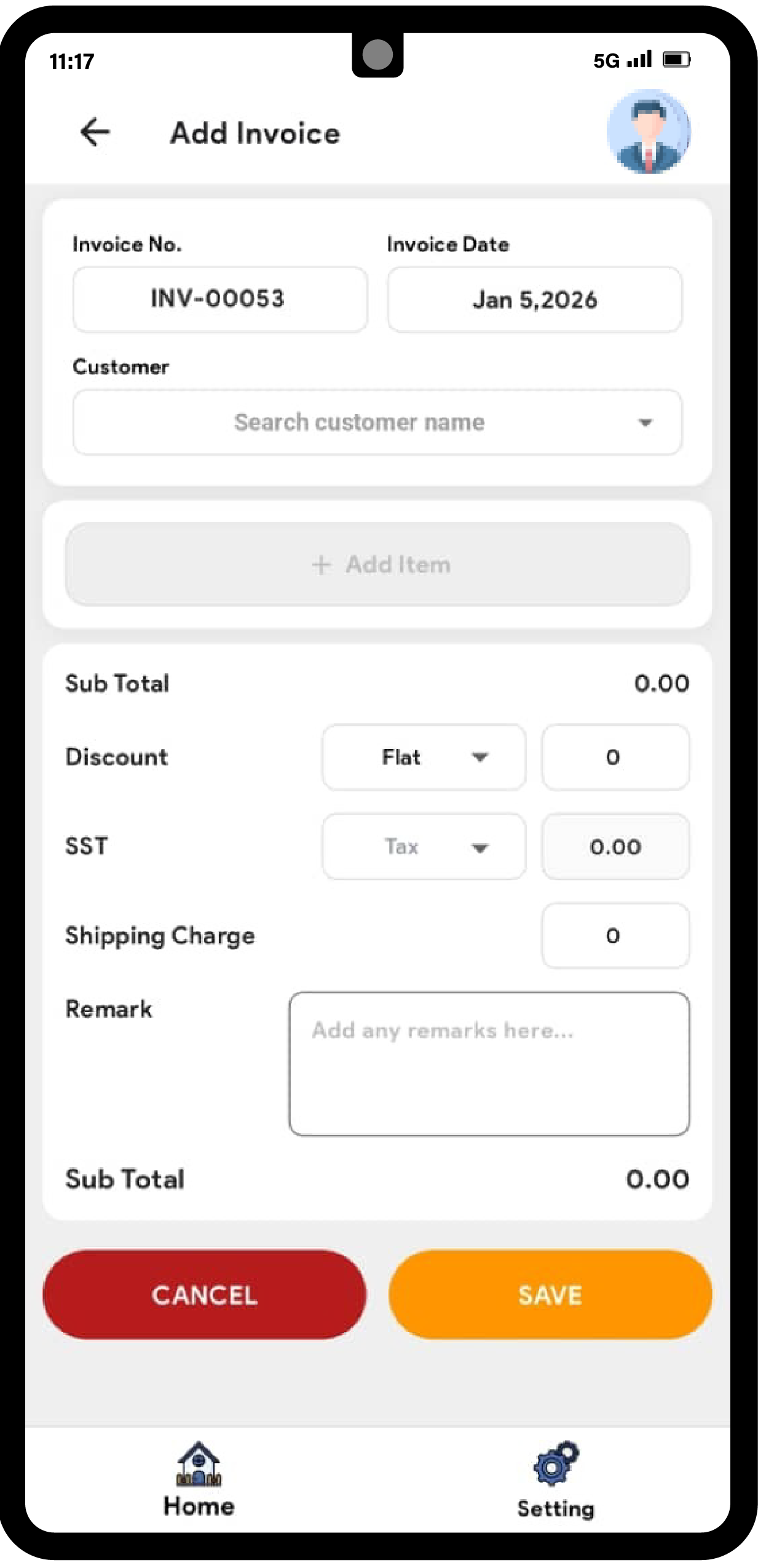Add an item to the invoice
This screenshot has width=758, height=1568.
click(377, 564)
